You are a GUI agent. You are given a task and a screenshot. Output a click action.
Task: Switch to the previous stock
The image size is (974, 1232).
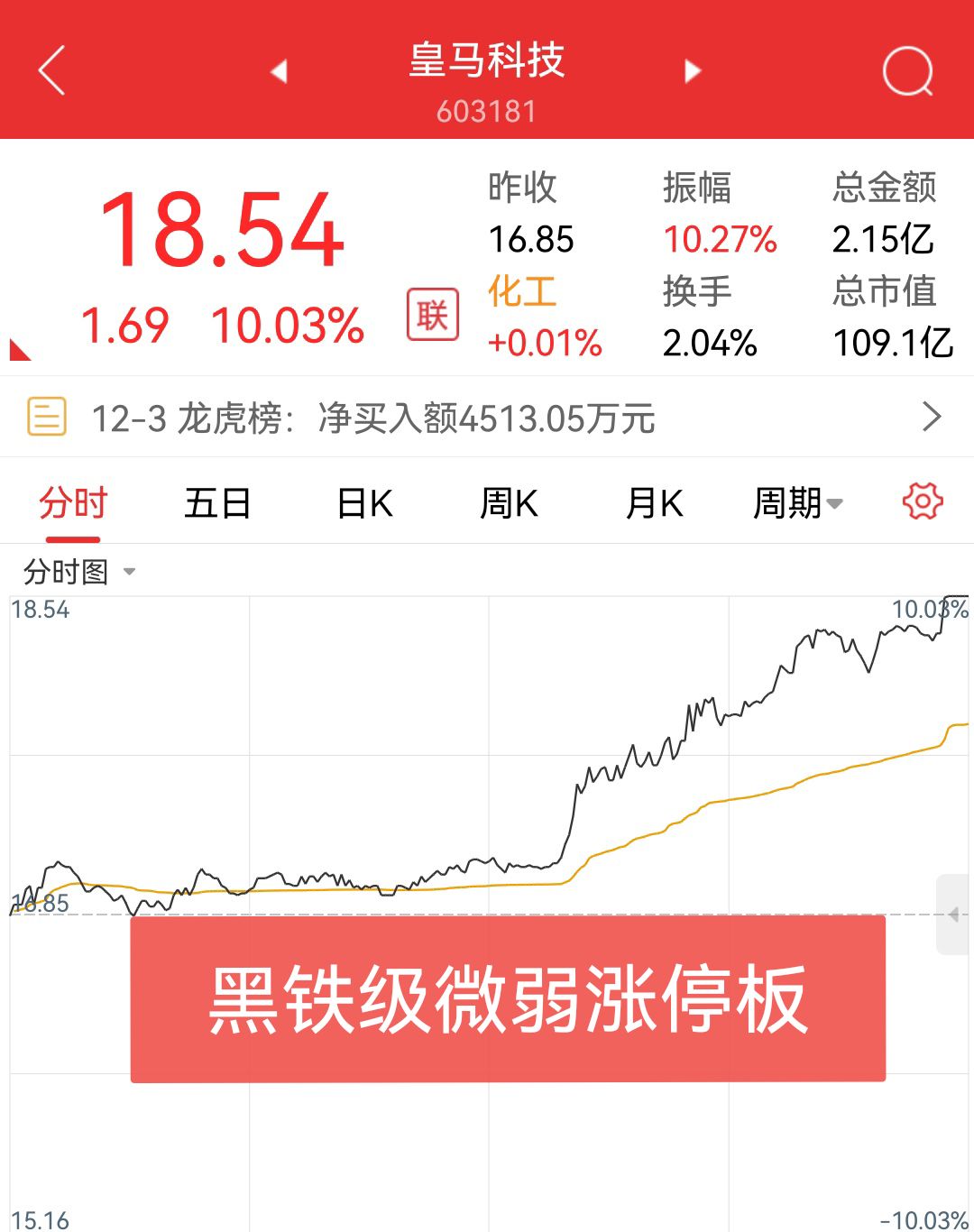click(279, 70)
